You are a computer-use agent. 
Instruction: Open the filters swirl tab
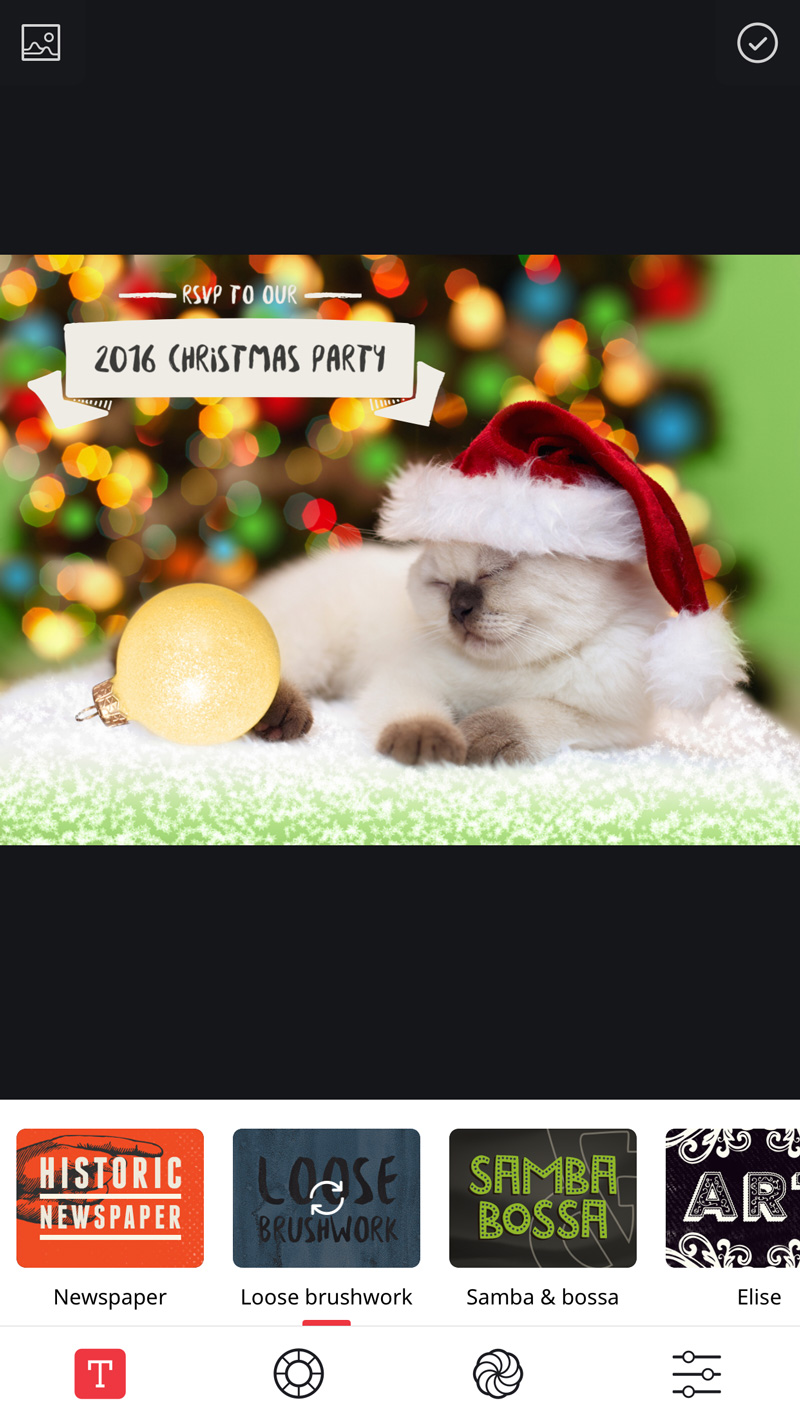tap(498, 1373)
